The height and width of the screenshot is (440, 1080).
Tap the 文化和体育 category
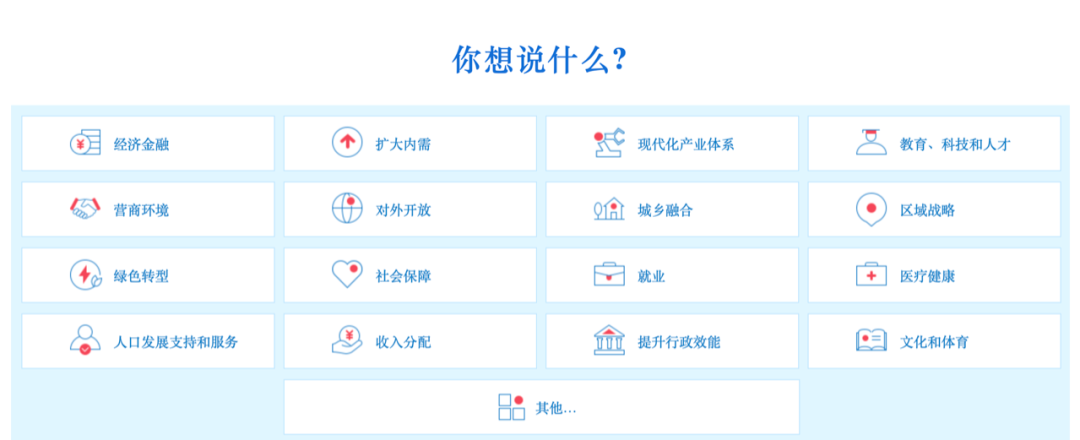click(x=934, y=342)
